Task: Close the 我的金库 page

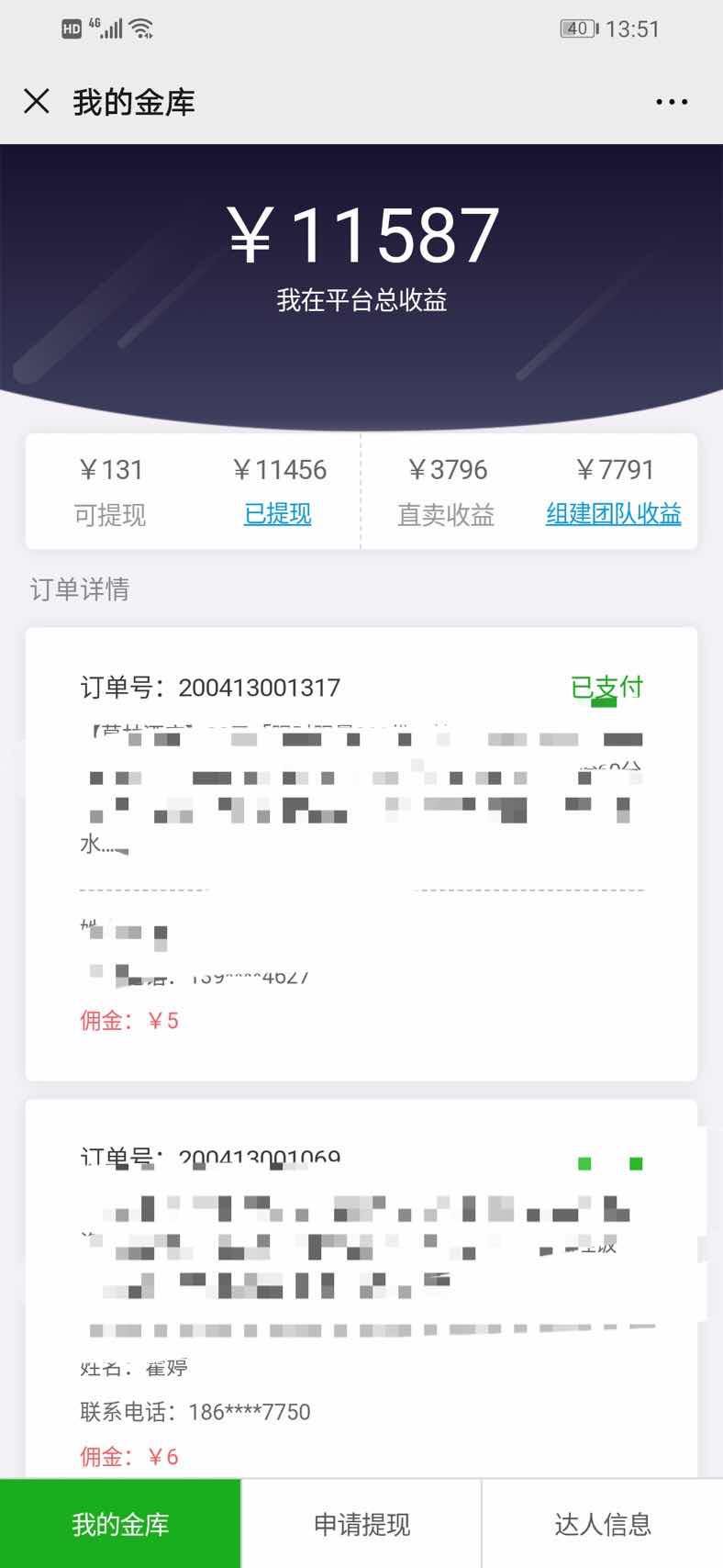Action: click(x=37, y=101)
